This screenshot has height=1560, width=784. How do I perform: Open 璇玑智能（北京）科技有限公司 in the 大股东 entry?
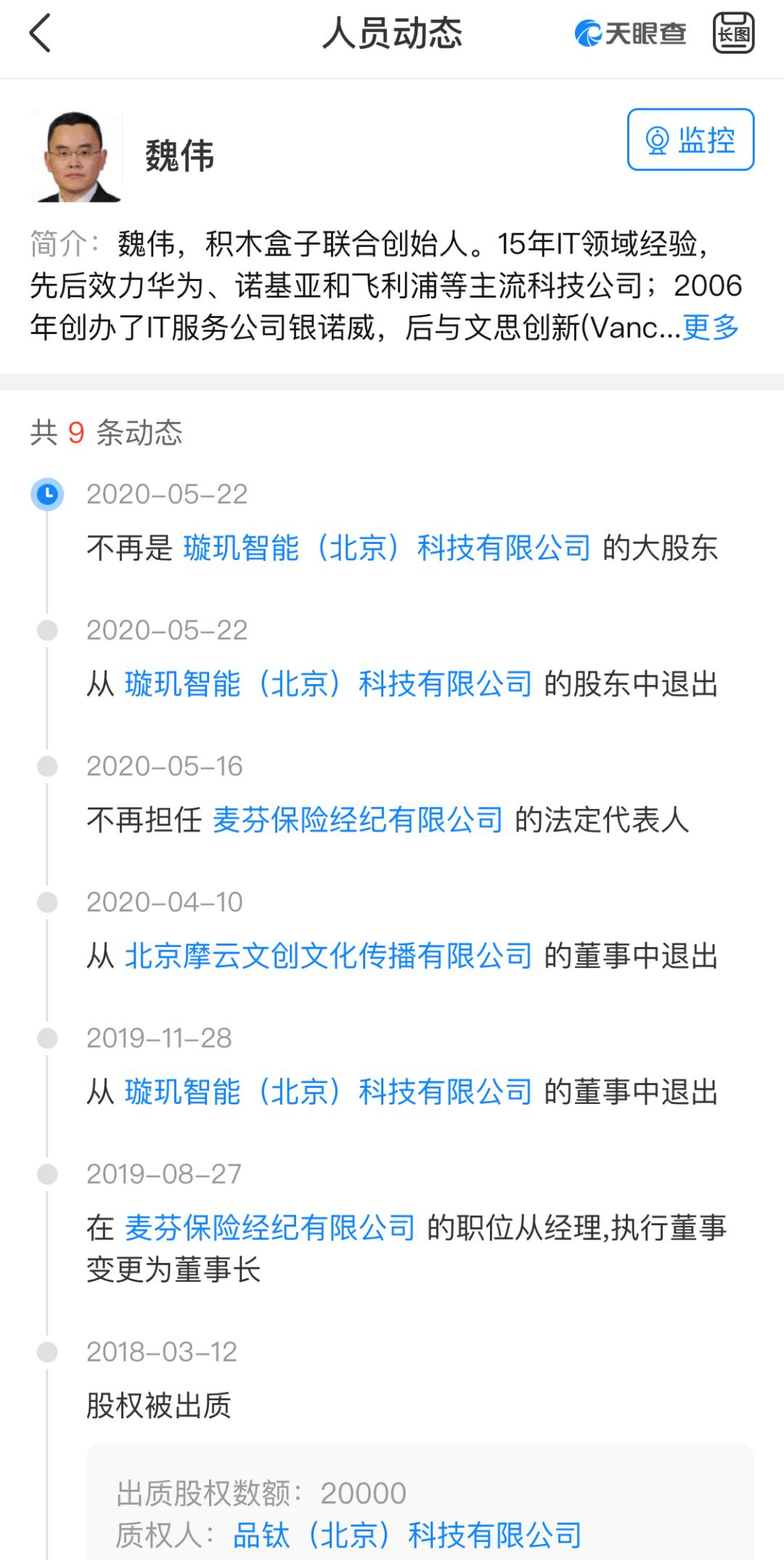(385, 550)
